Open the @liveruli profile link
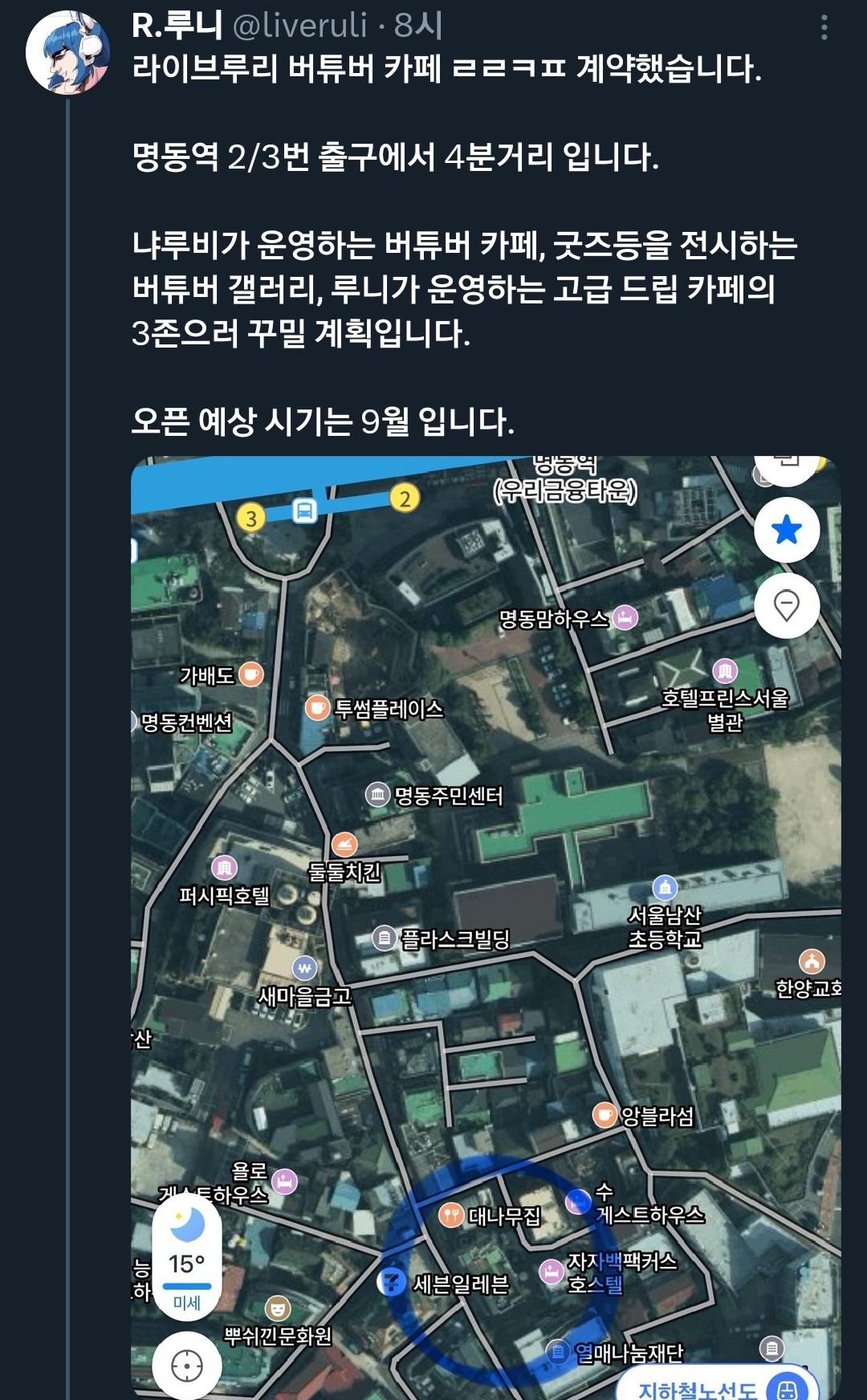This screenshot has height=1400, width=867. pos(299,26)
